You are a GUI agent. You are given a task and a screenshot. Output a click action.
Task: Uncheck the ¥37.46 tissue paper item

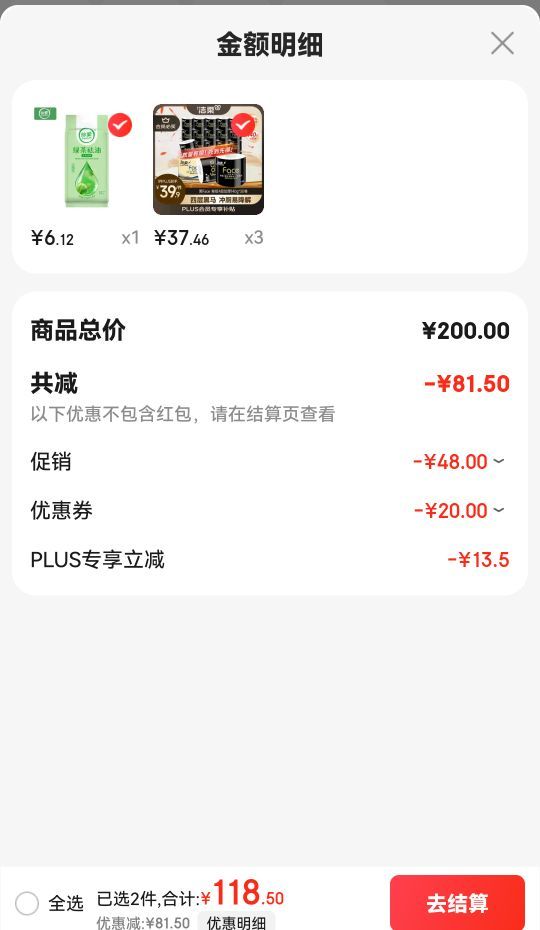243,125
